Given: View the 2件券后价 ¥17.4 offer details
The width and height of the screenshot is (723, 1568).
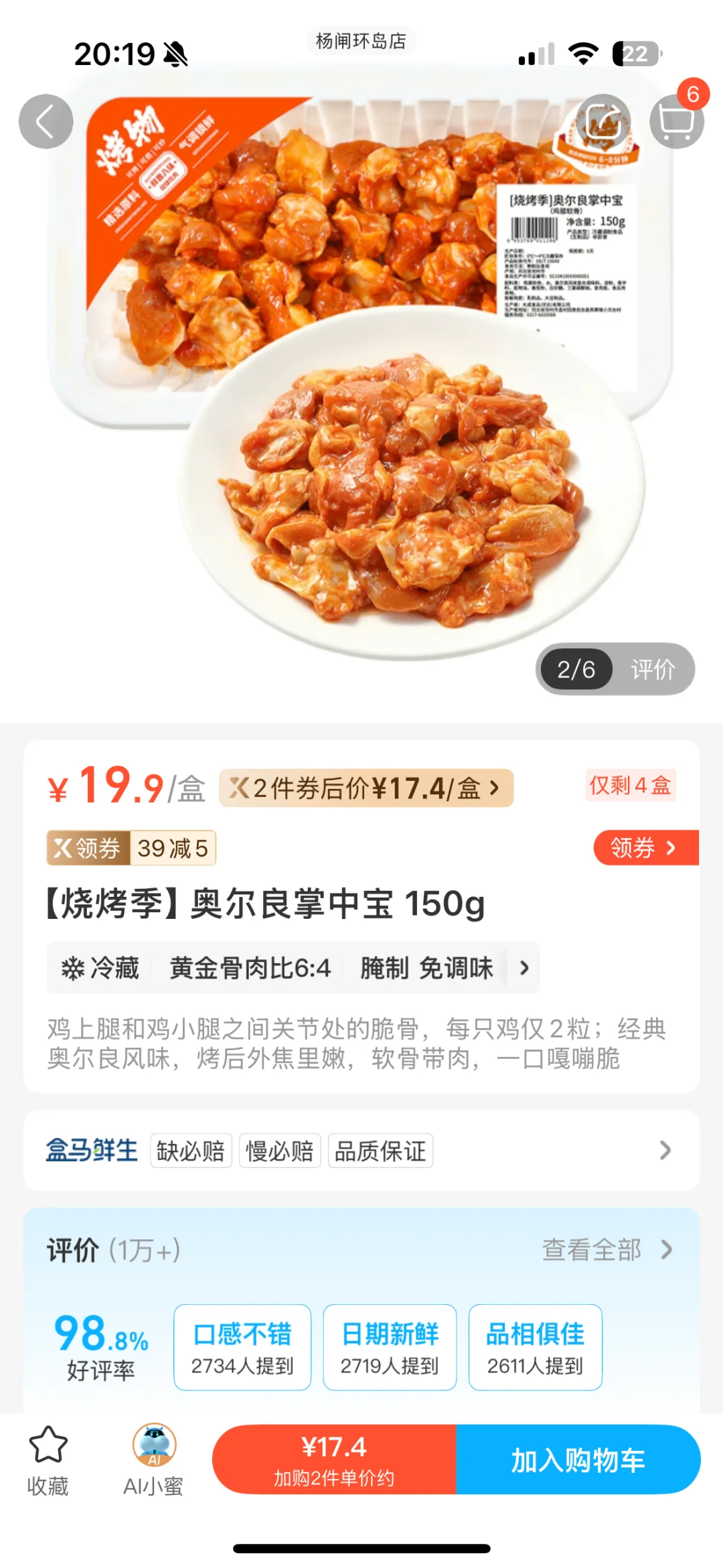Looking at the screenshot, I should tap(366, 788).
